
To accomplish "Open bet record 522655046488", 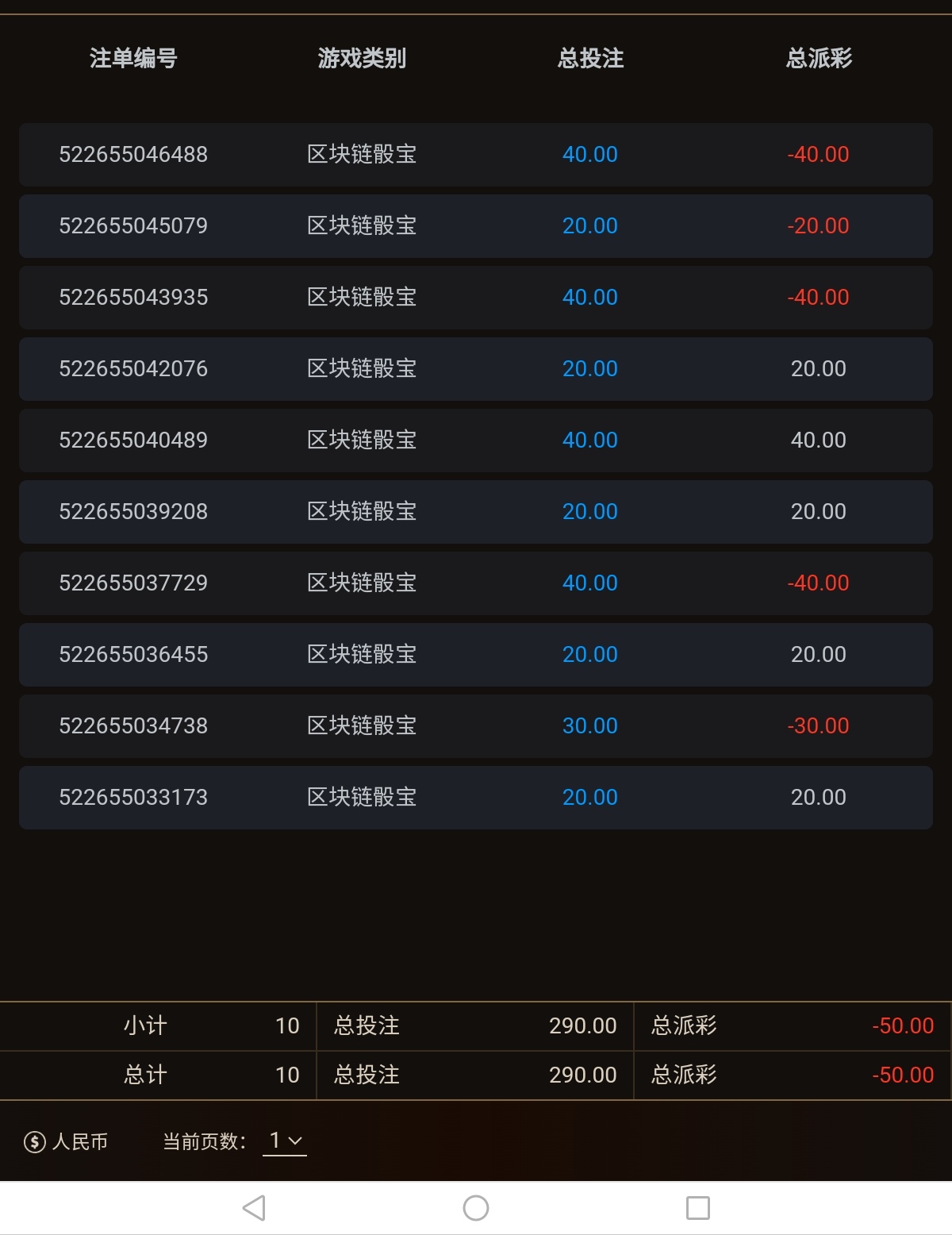I will 133,154.
